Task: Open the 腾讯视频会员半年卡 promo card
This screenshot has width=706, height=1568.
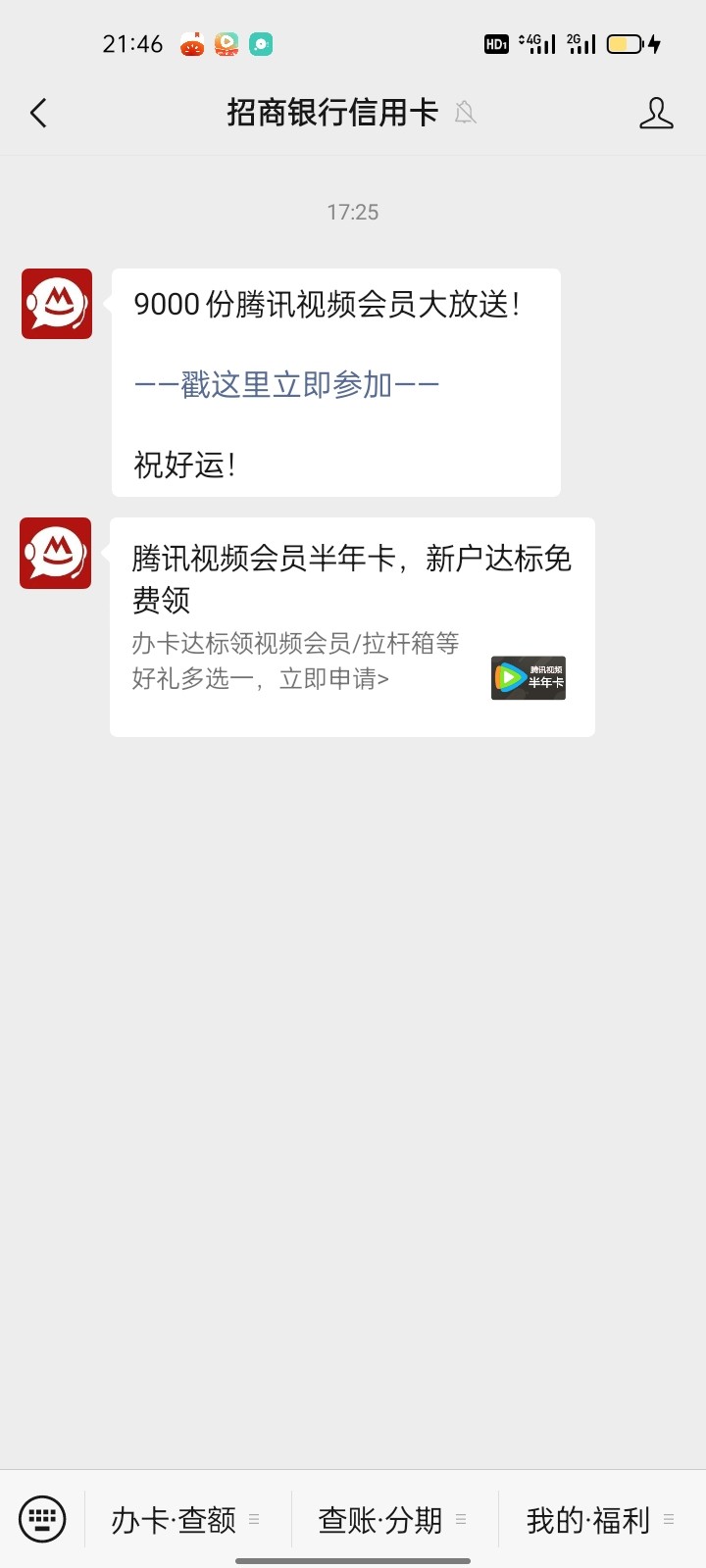Action: click(352, 626)
